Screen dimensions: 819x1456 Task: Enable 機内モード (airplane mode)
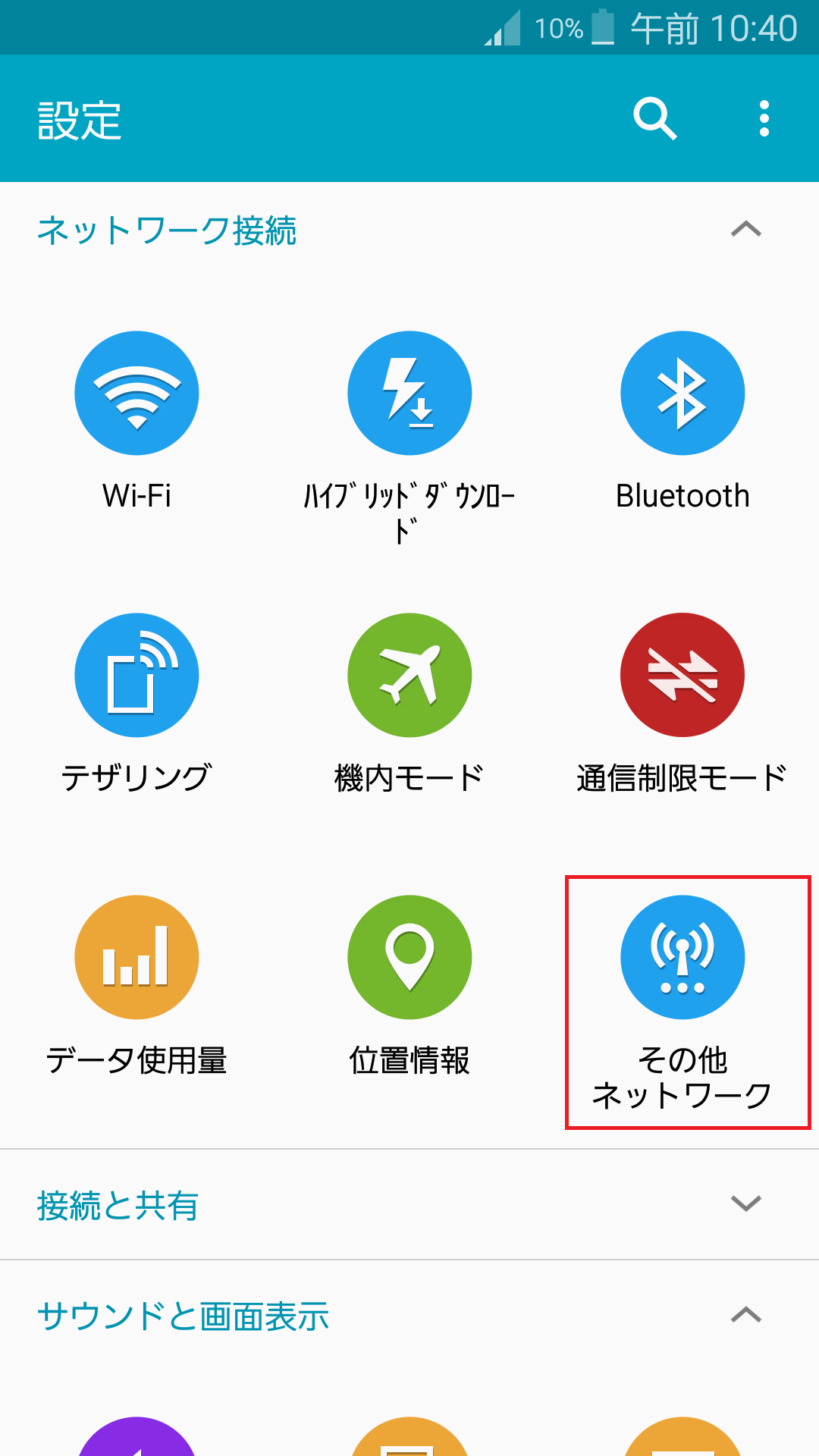point(409,675)
